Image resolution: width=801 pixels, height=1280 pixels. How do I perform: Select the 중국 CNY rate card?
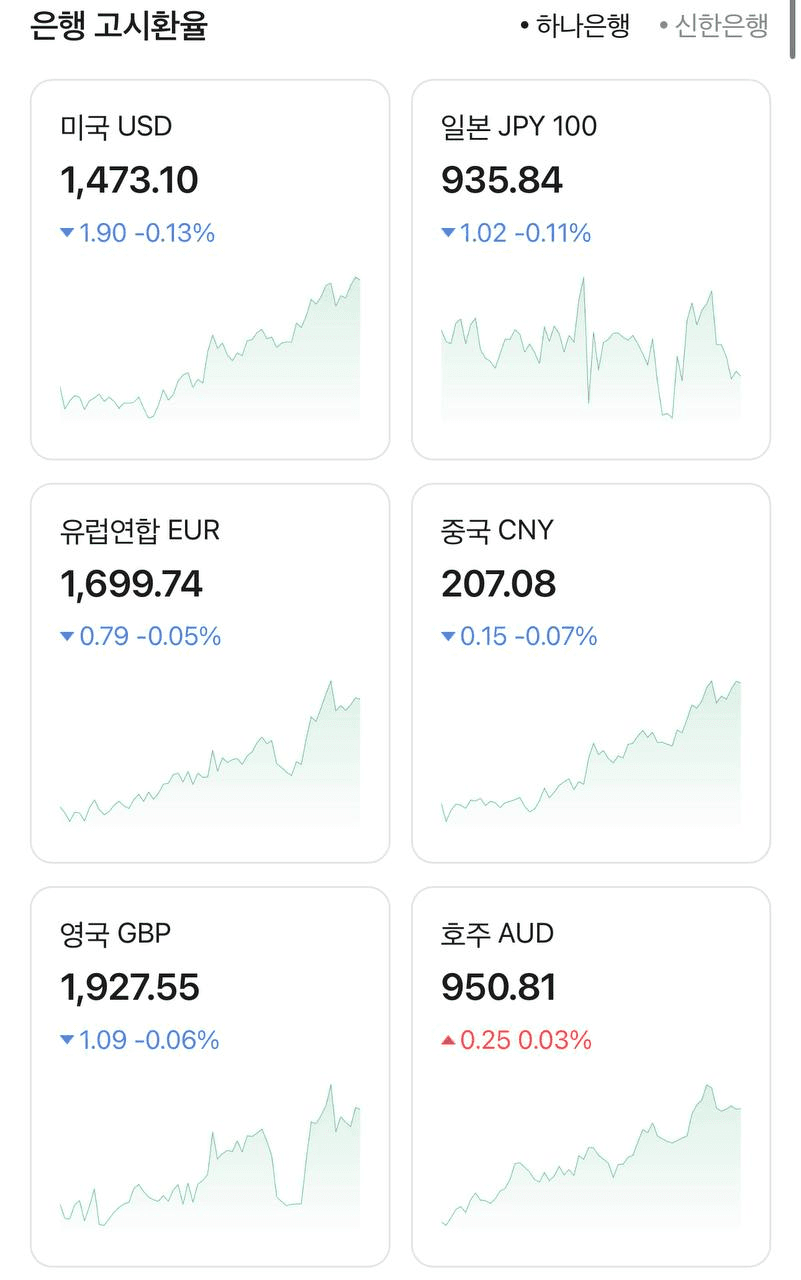(x=591, y=672)
